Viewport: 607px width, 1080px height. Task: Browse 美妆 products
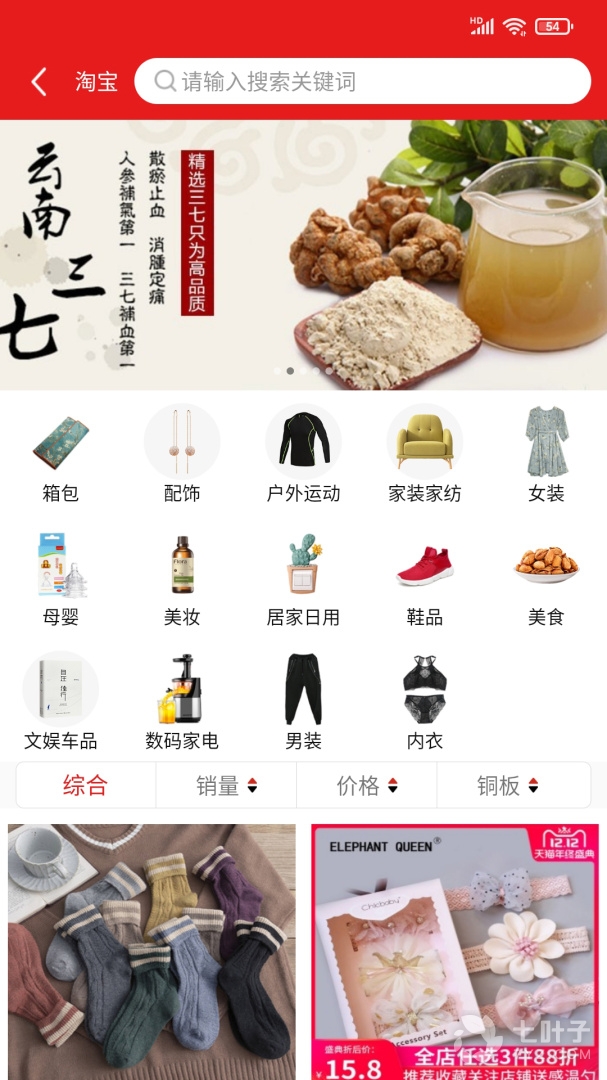click(182, 580)
